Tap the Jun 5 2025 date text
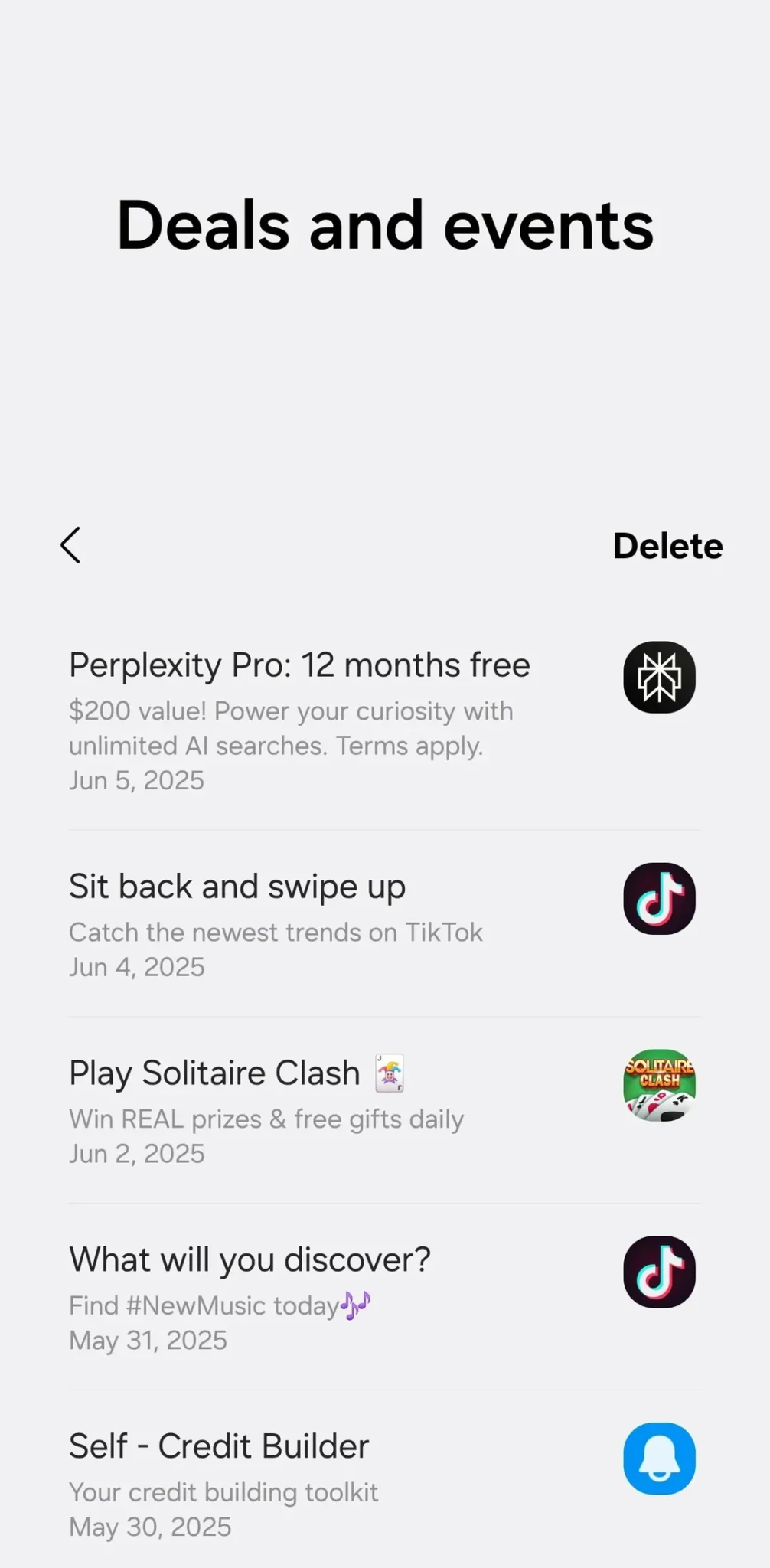770x1568 pixels. [x=136, y=779]
